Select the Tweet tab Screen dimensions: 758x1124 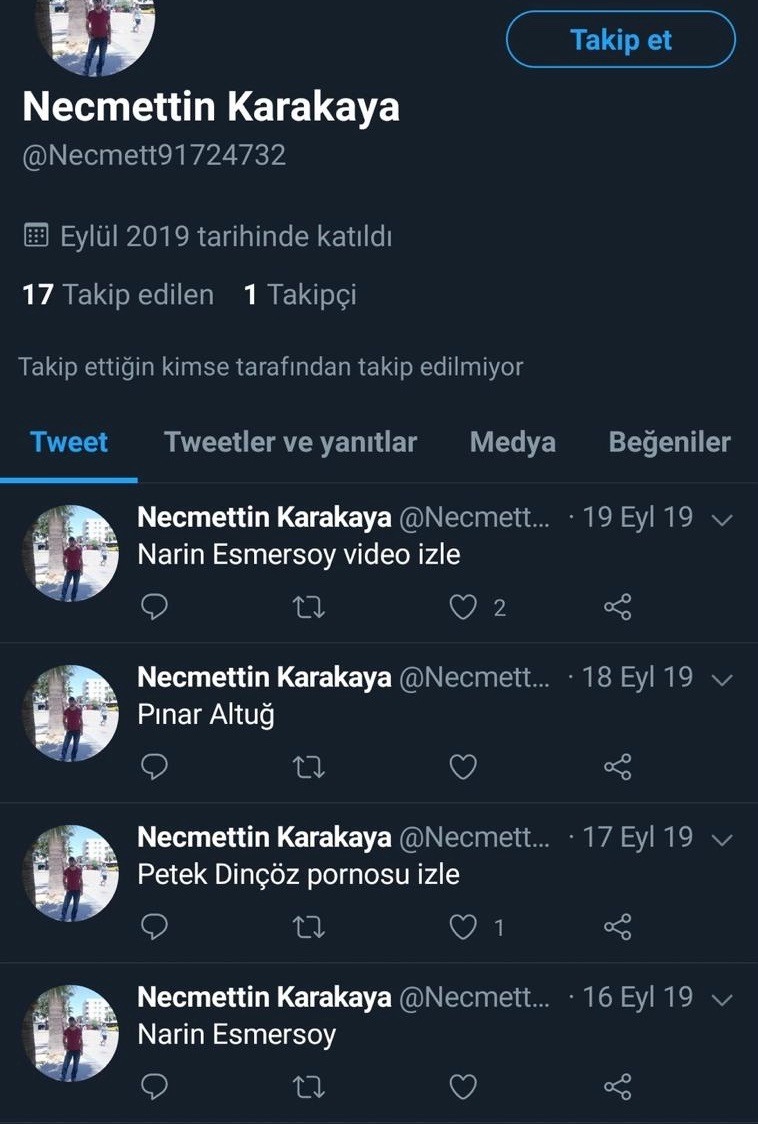(x=69, y=442)
